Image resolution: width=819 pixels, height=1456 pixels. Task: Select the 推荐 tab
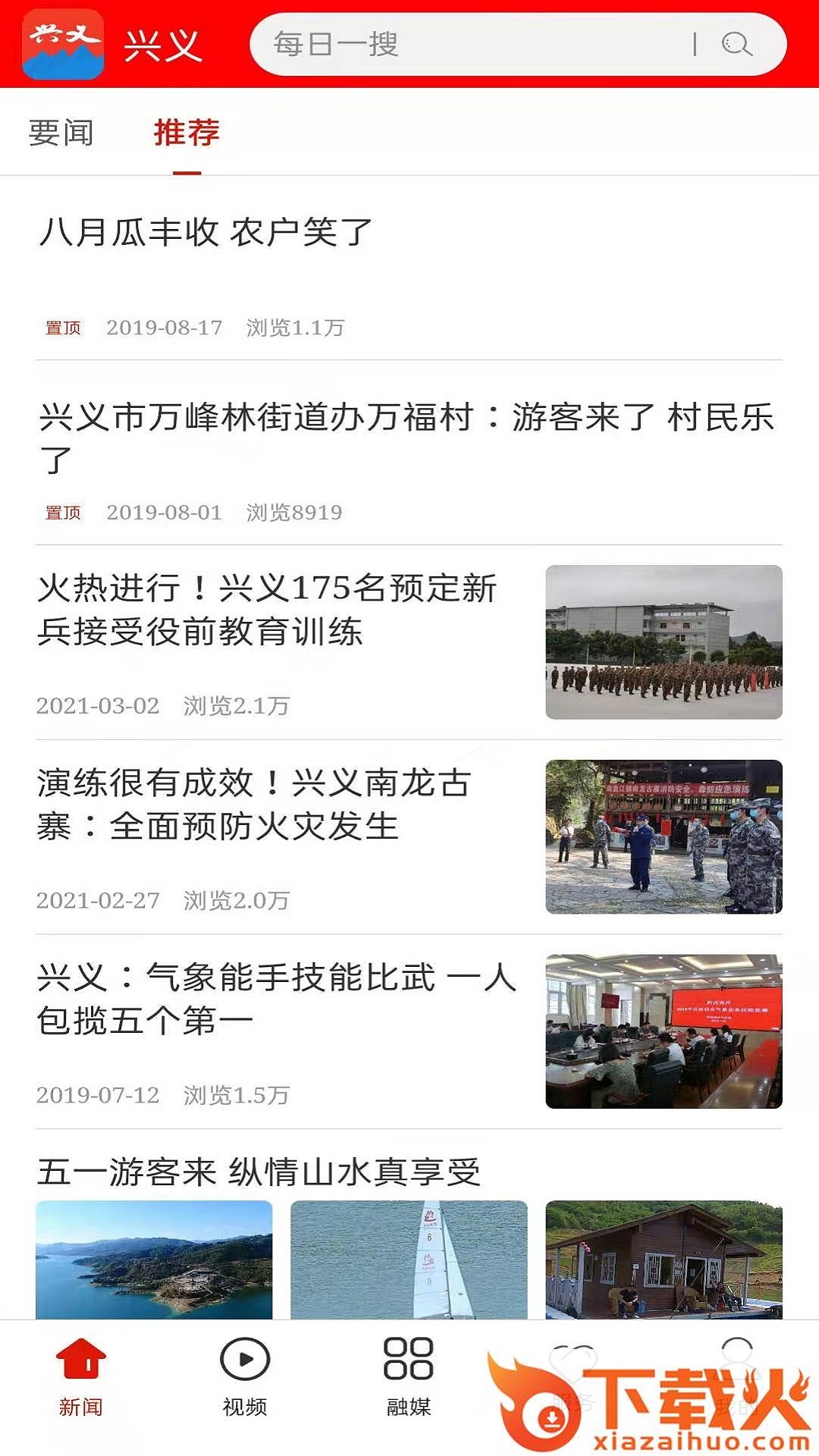point(187,133)
